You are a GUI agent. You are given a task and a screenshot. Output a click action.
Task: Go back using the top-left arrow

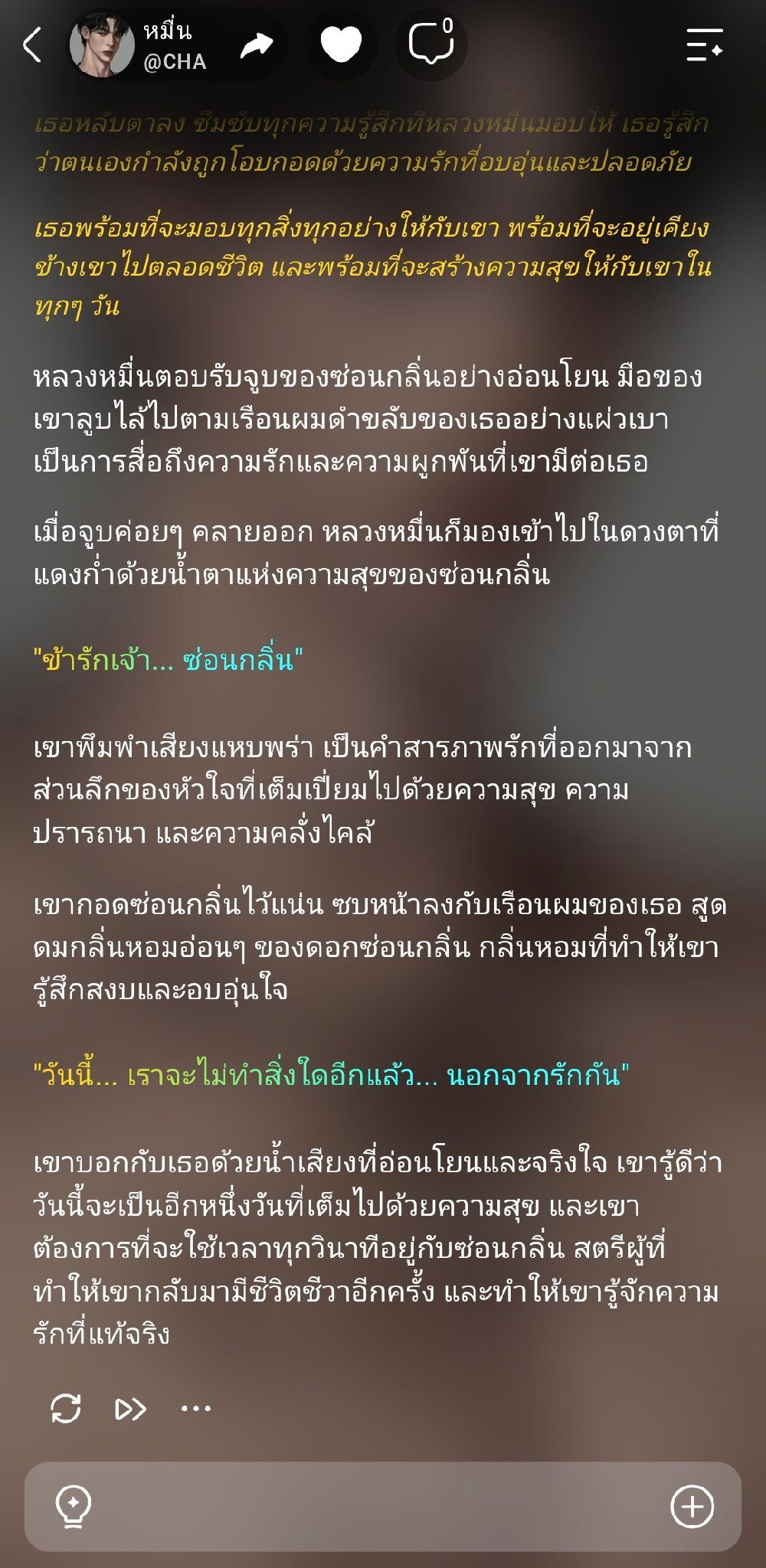pyautogui.click(x=31, y=44)
